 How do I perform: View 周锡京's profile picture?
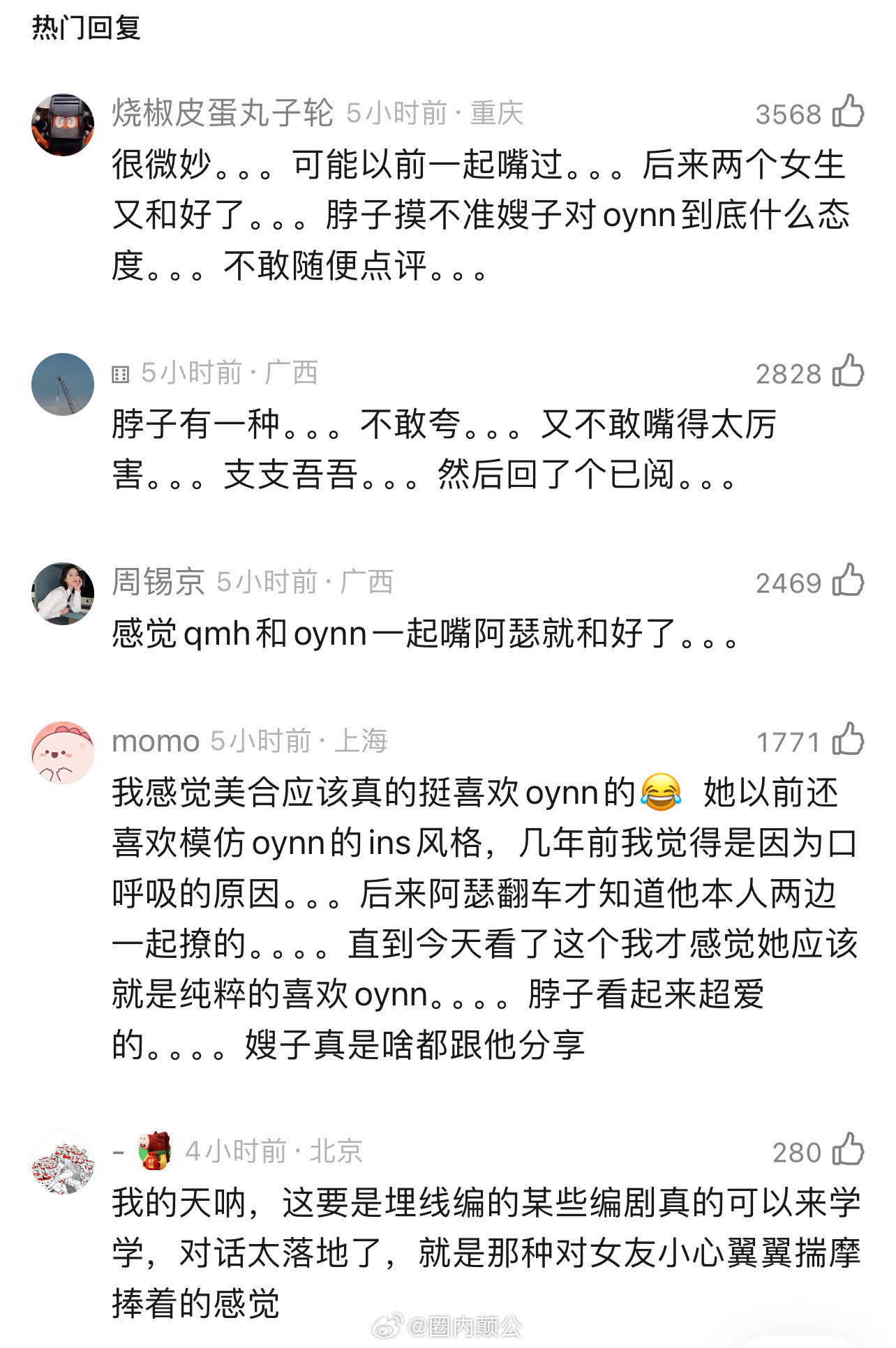[63, 592]
